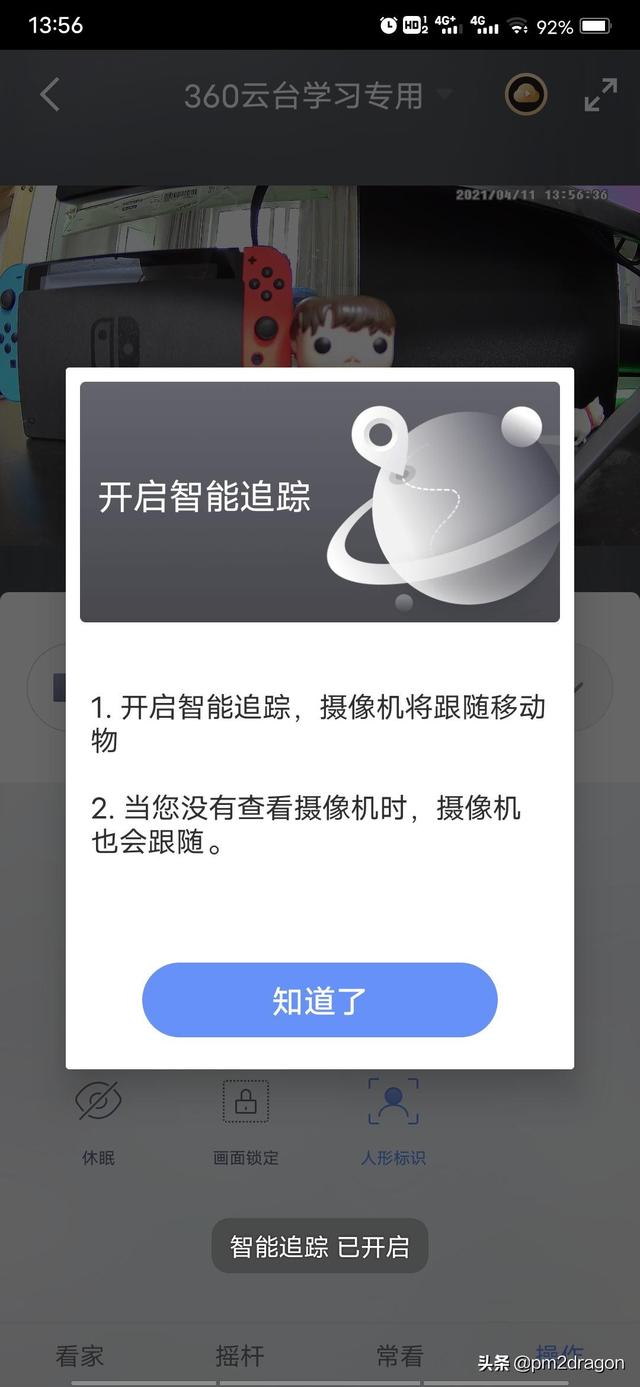Go back using the top arrow

50,96
